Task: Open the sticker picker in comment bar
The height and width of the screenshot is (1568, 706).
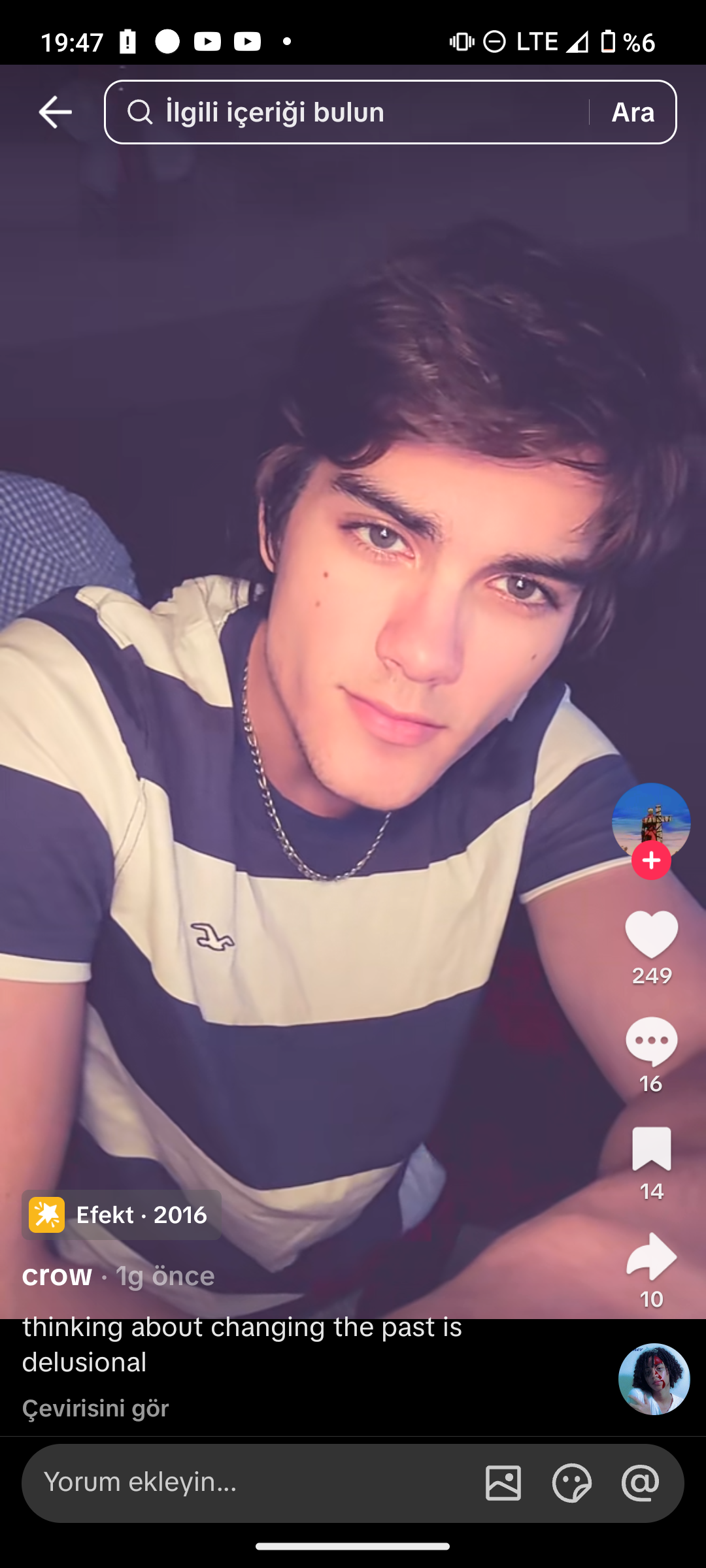Action: [x=572, y=1482]
